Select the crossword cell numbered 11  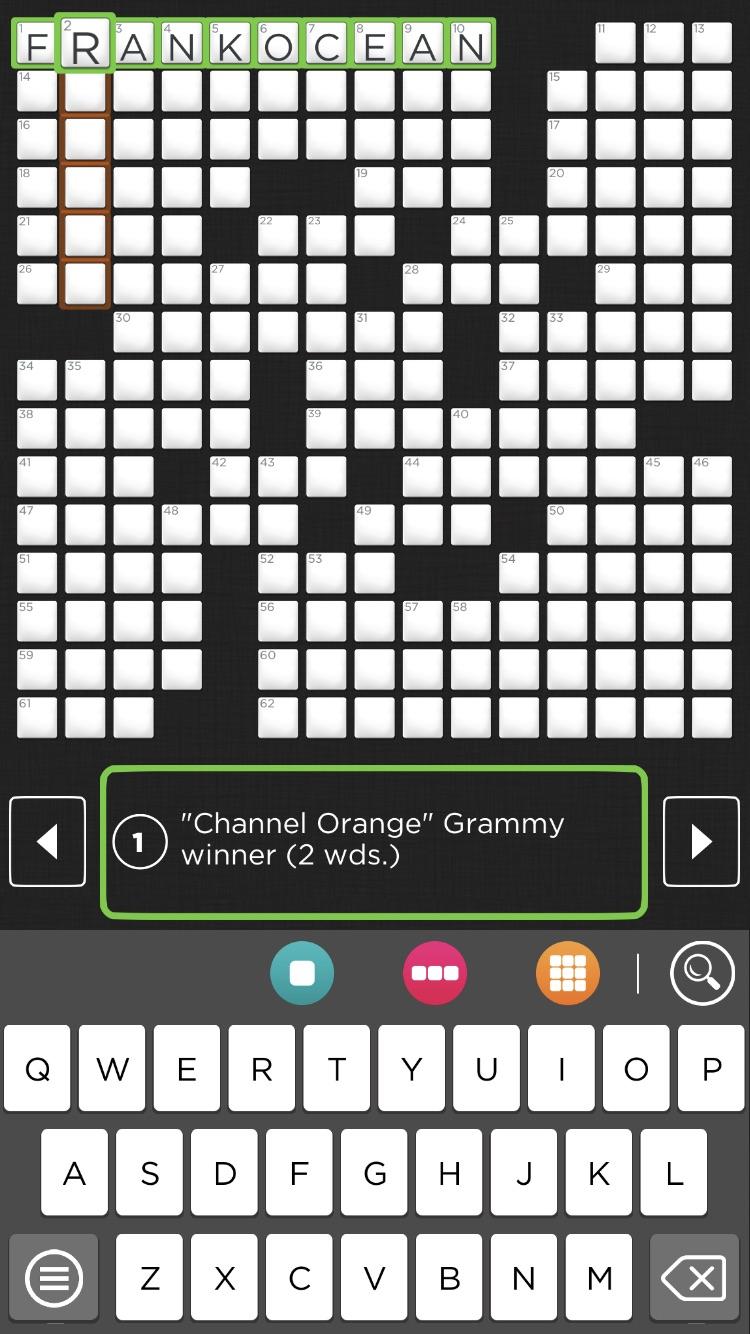[615, 43]
